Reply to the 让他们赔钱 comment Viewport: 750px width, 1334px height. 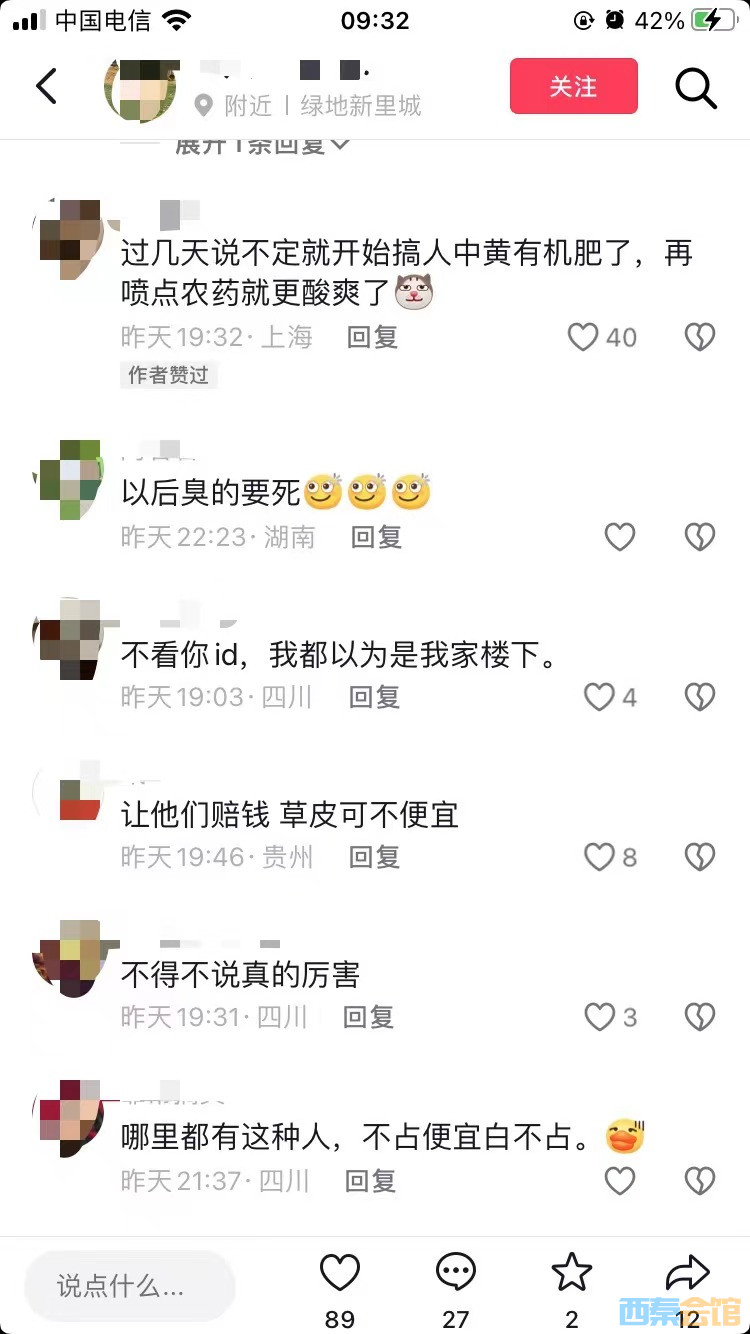tap(374, 857)
